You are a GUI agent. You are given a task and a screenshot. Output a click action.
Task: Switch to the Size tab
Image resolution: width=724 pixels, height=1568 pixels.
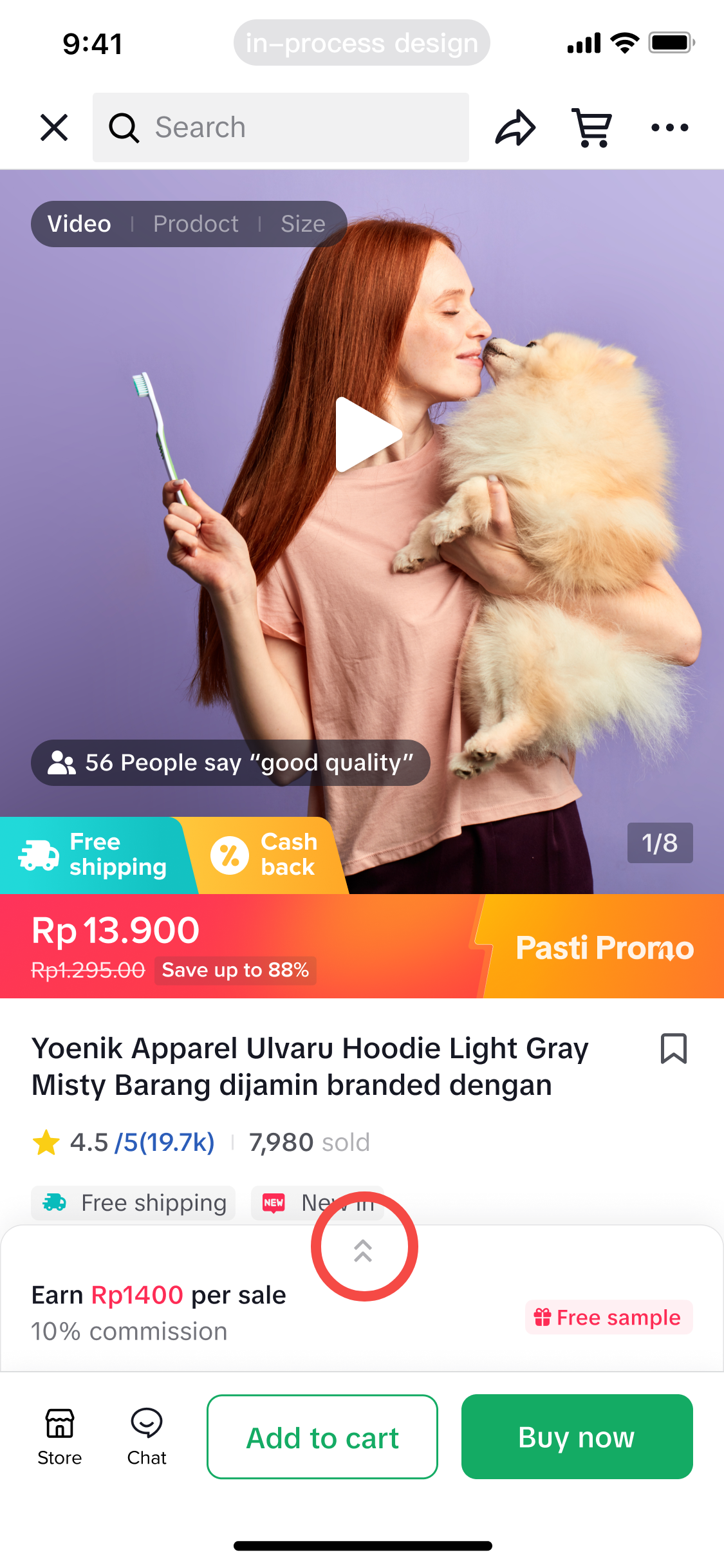[302, 224]
